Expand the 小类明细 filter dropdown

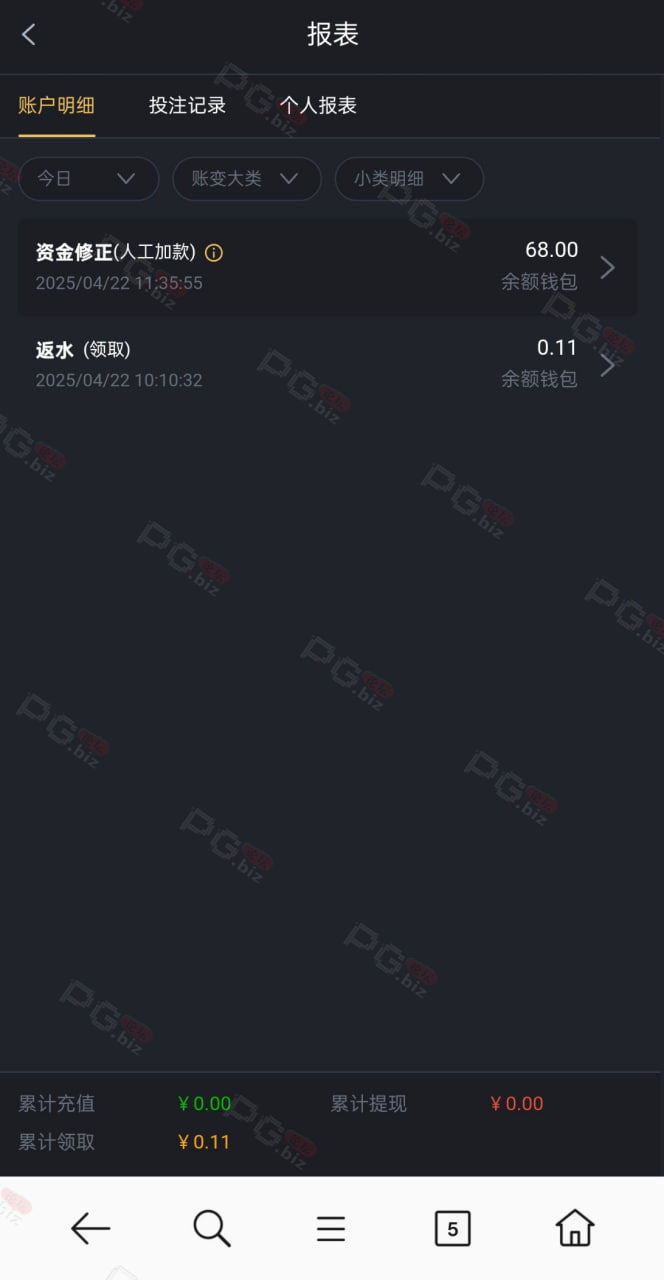[408, 179]
